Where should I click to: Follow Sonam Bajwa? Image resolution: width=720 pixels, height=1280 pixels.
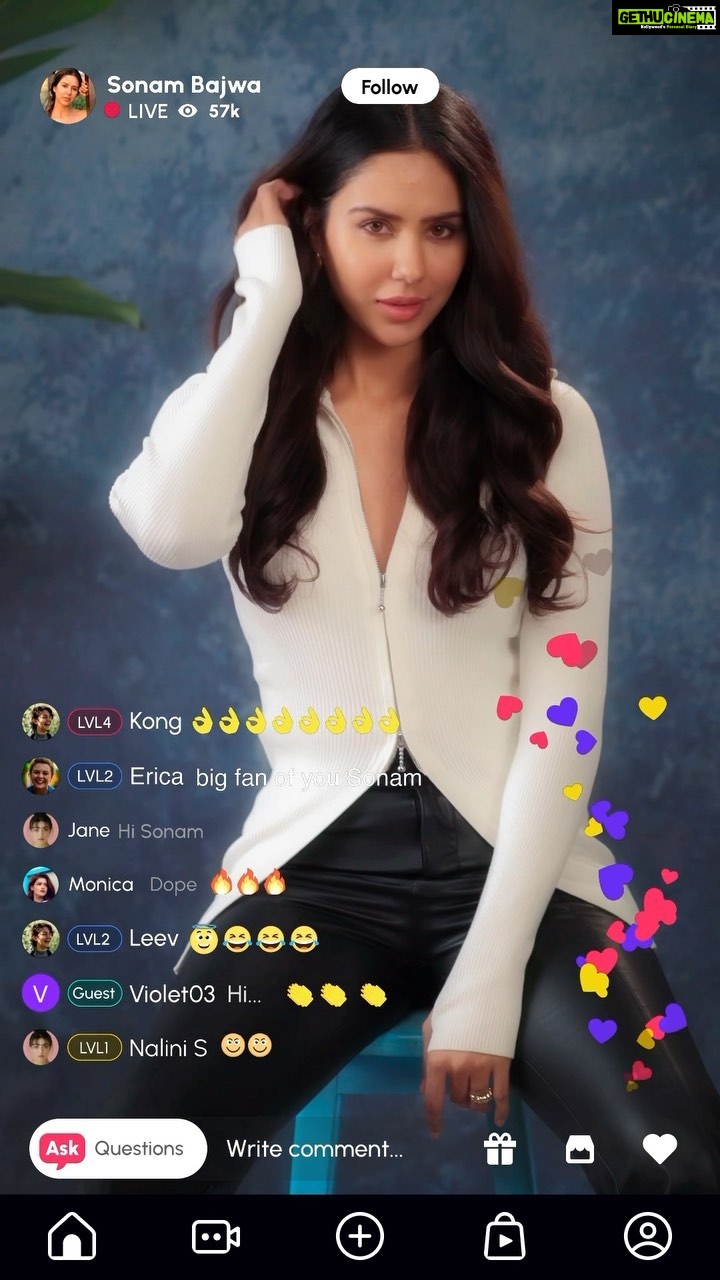(x=390, y=87)
